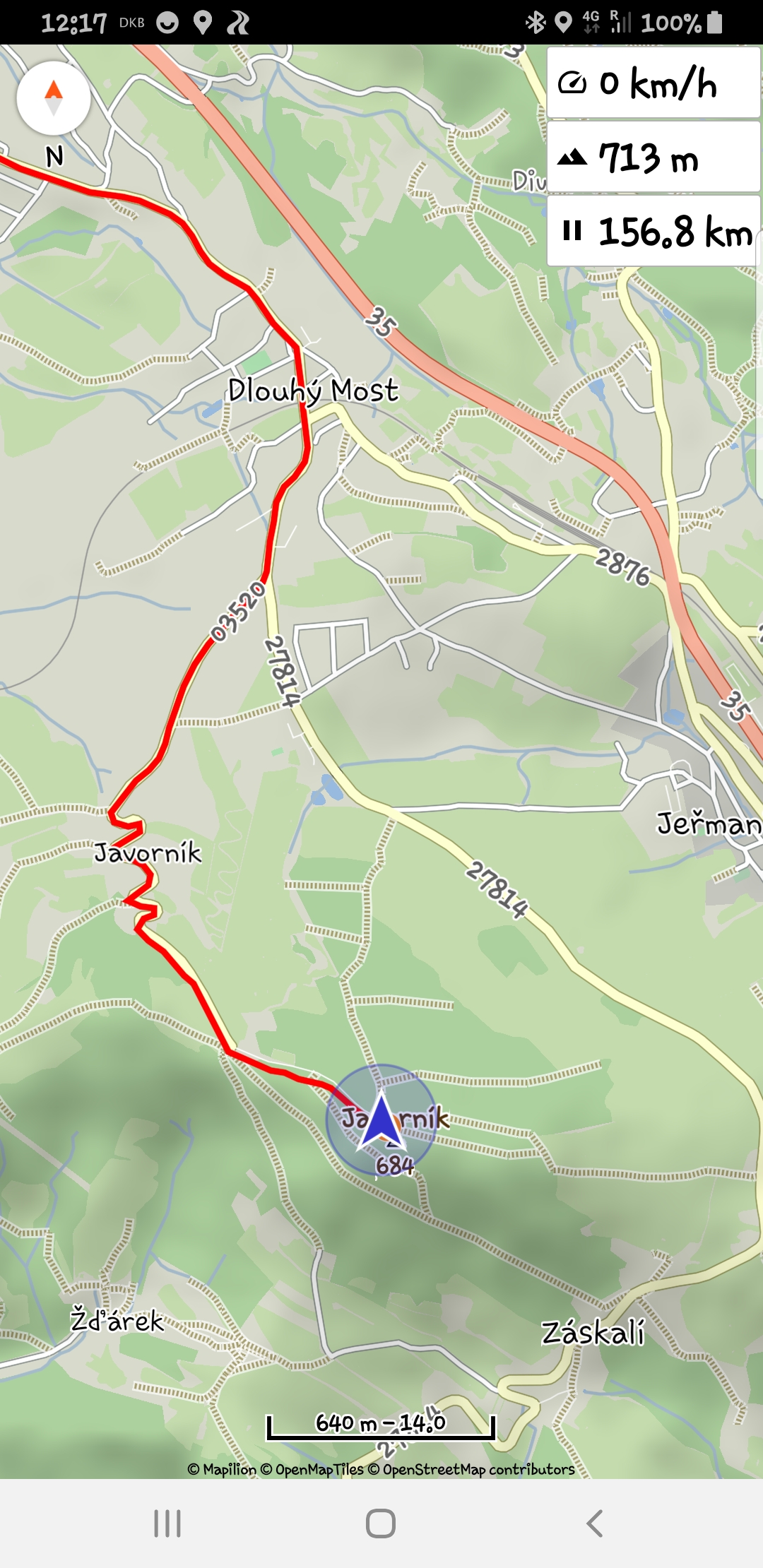Image resolution: width=763 pixels, height=1568 pixels.
Task: Go to the home screen
Action: tap(381, 1524)
